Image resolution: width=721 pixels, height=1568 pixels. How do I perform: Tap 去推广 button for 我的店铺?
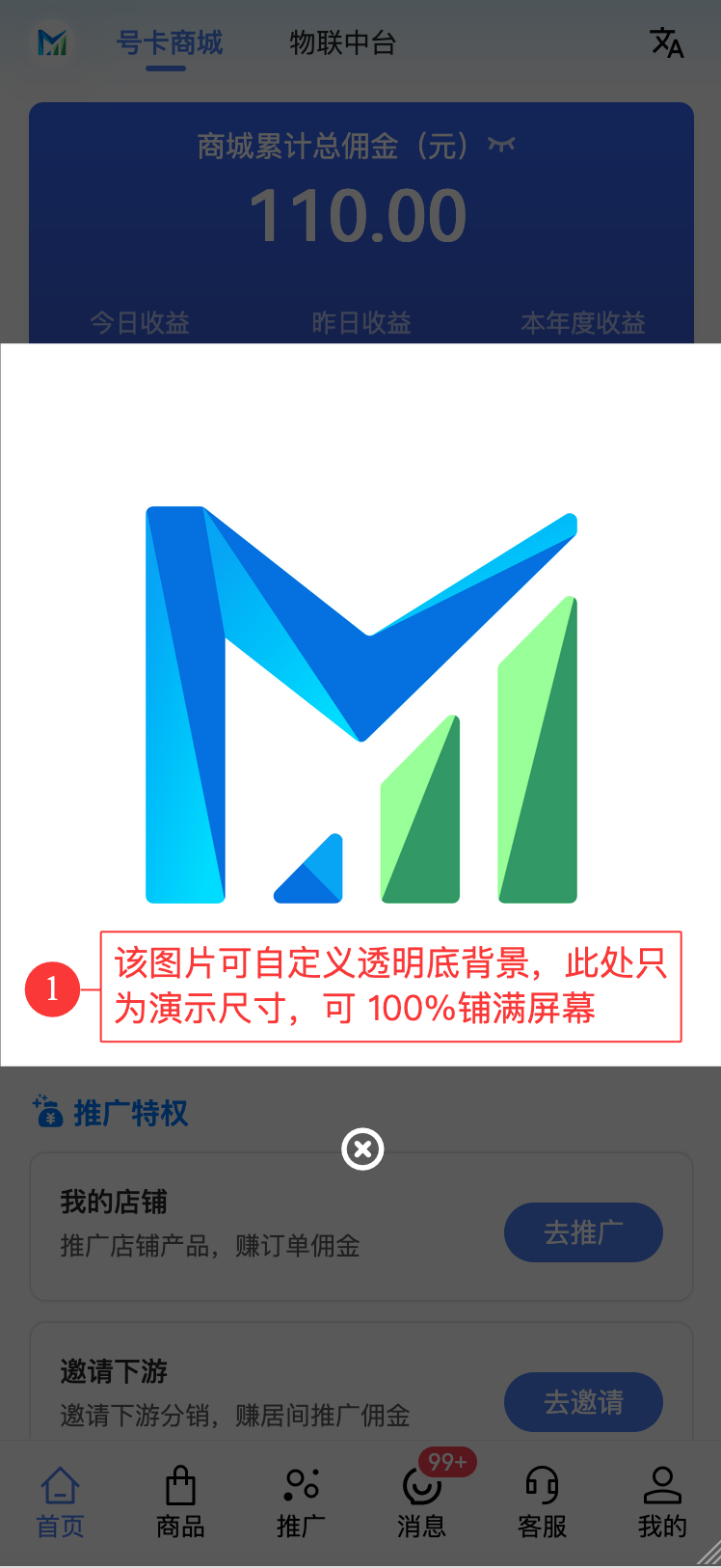pyautogui.click(x=583, y=1232)
